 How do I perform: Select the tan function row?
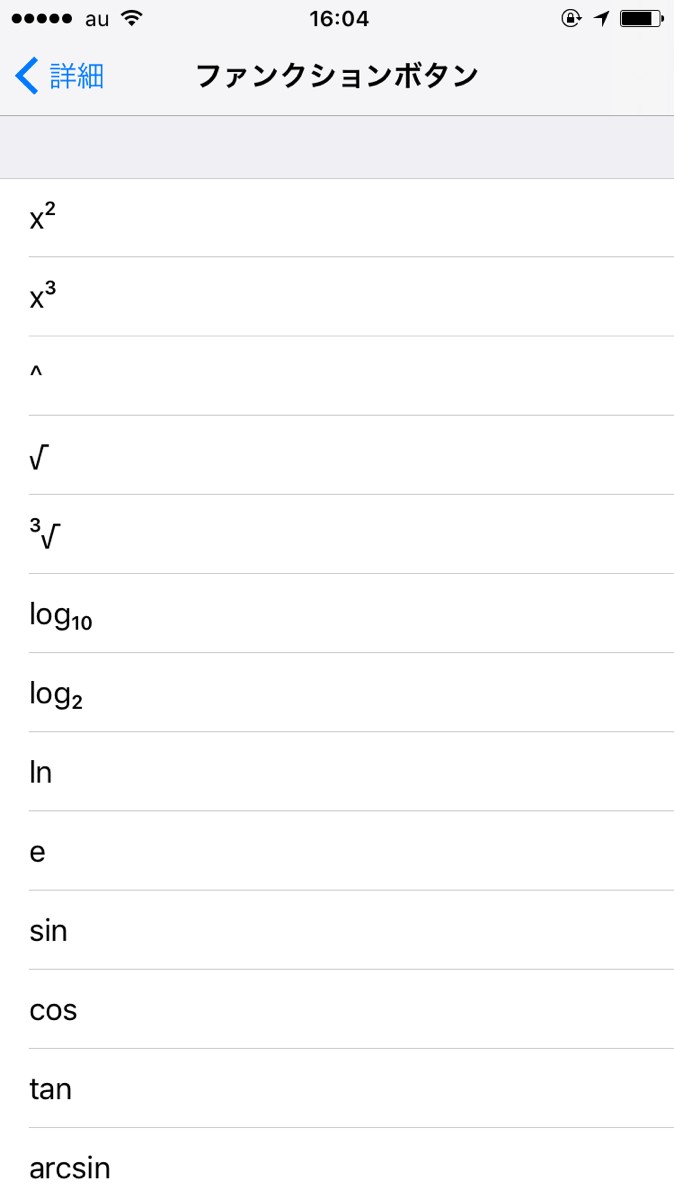[x=337, y=1088]
